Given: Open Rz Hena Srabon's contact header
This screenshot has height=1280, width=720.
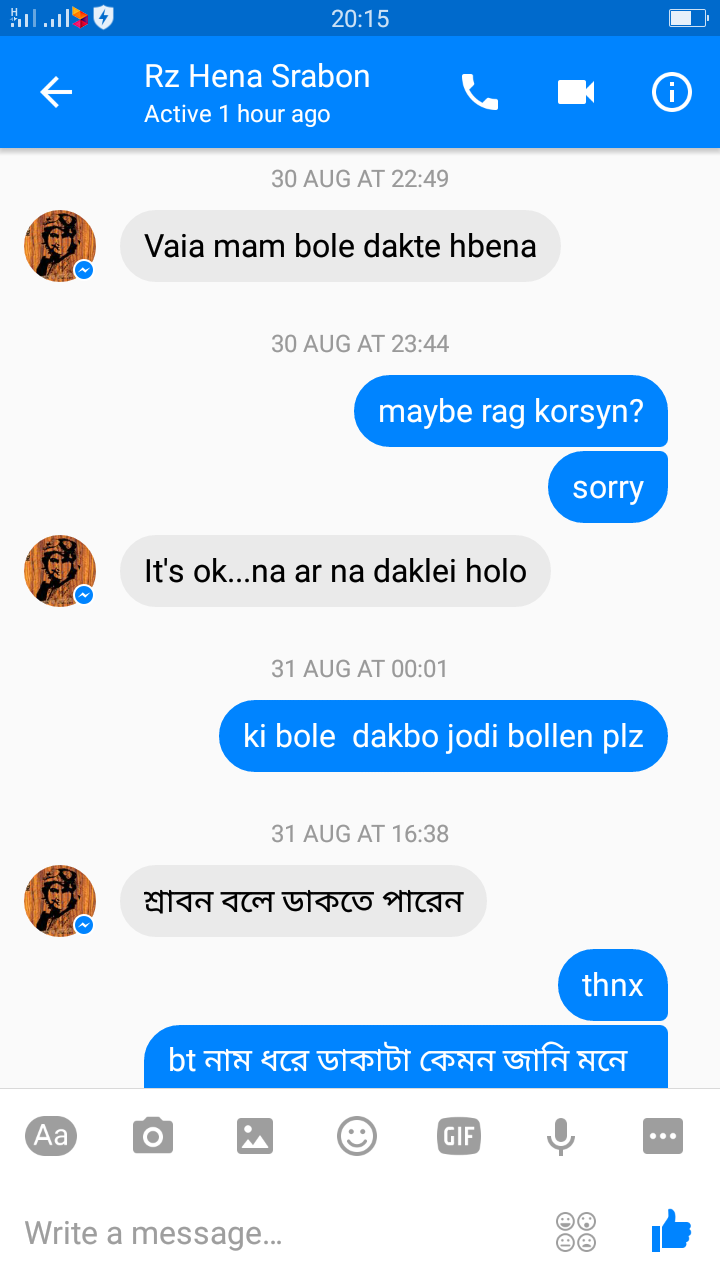Looking at the screenshot, I should [x=257, y=93].
